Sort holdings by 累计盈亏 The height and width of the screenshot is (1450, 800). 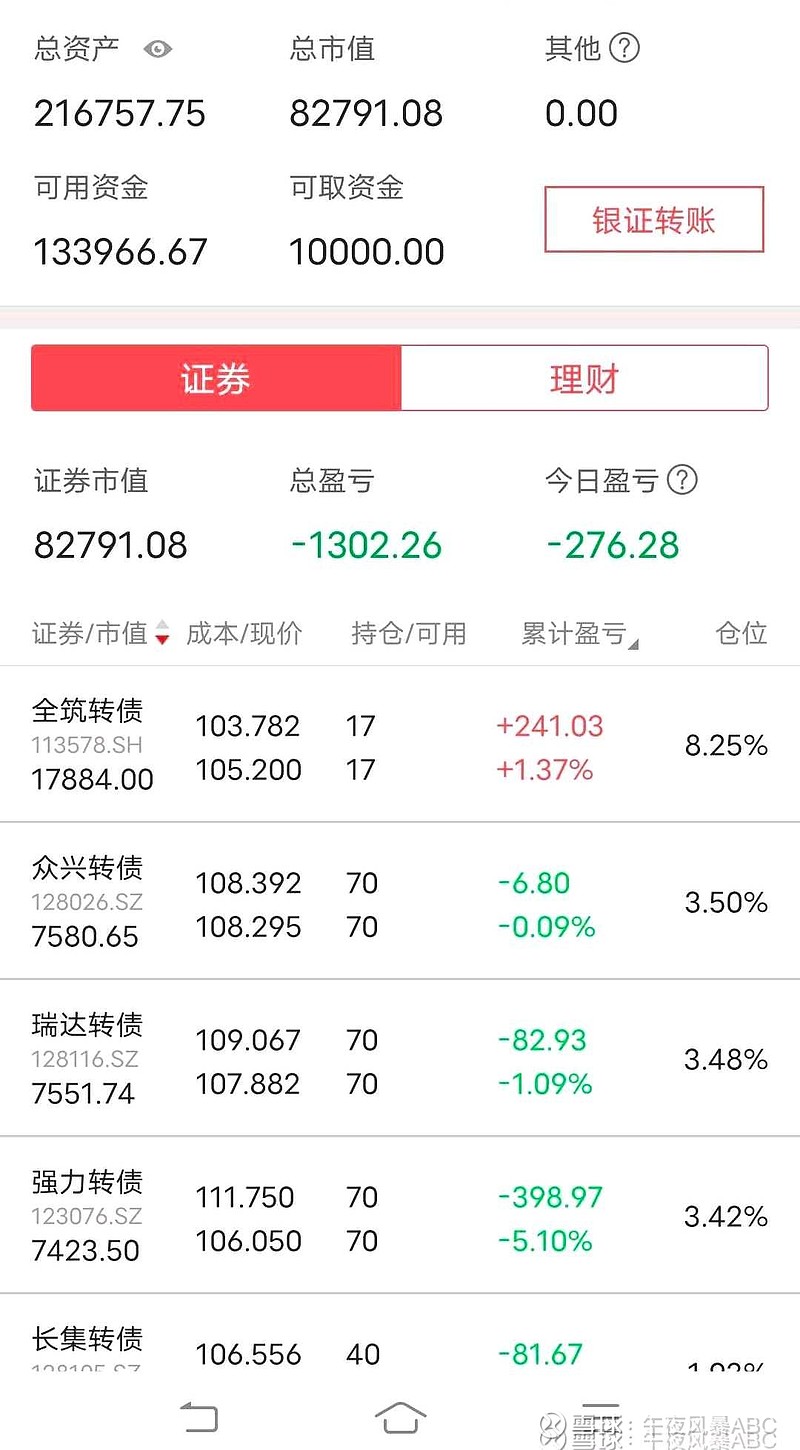580,633
